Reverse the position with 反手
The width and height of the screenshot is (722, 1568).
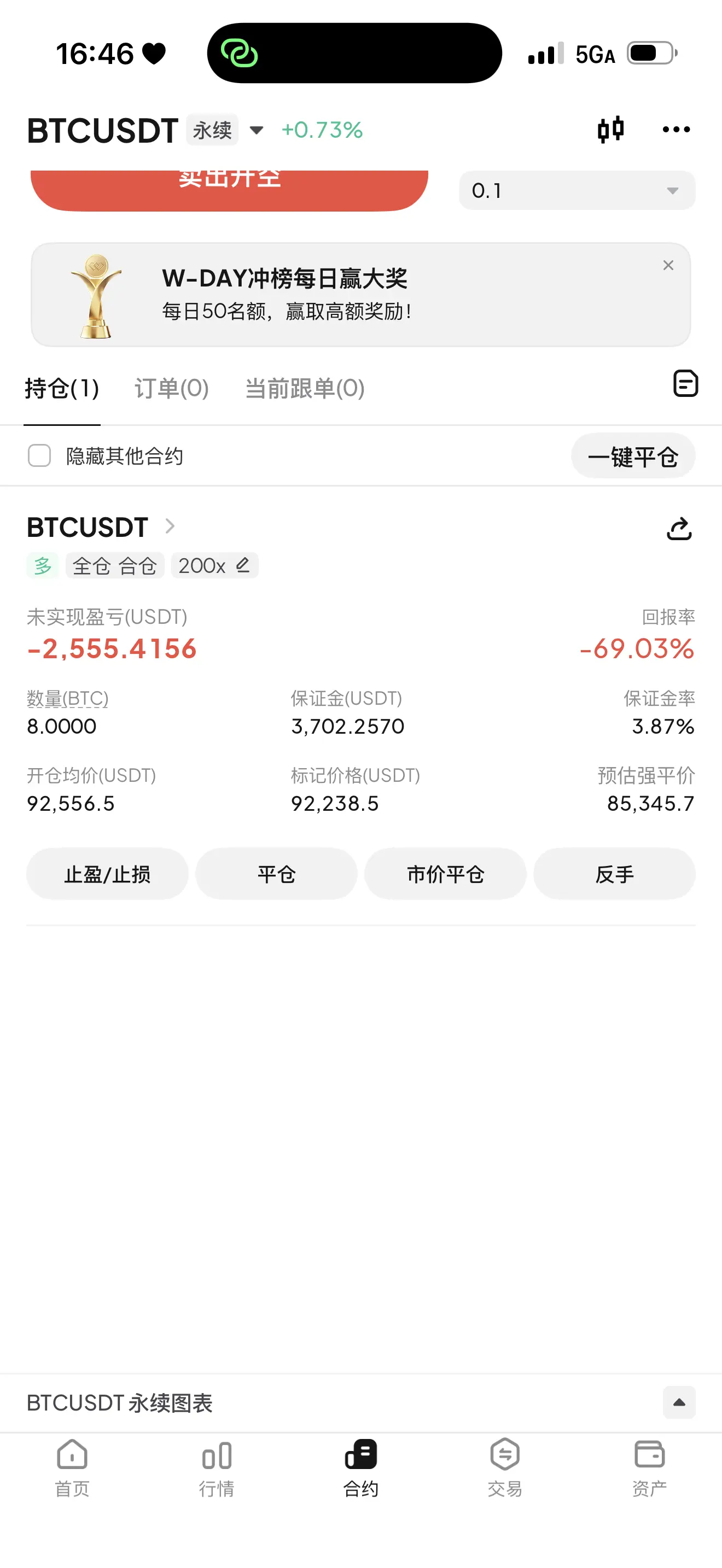(x=614, y=874)
